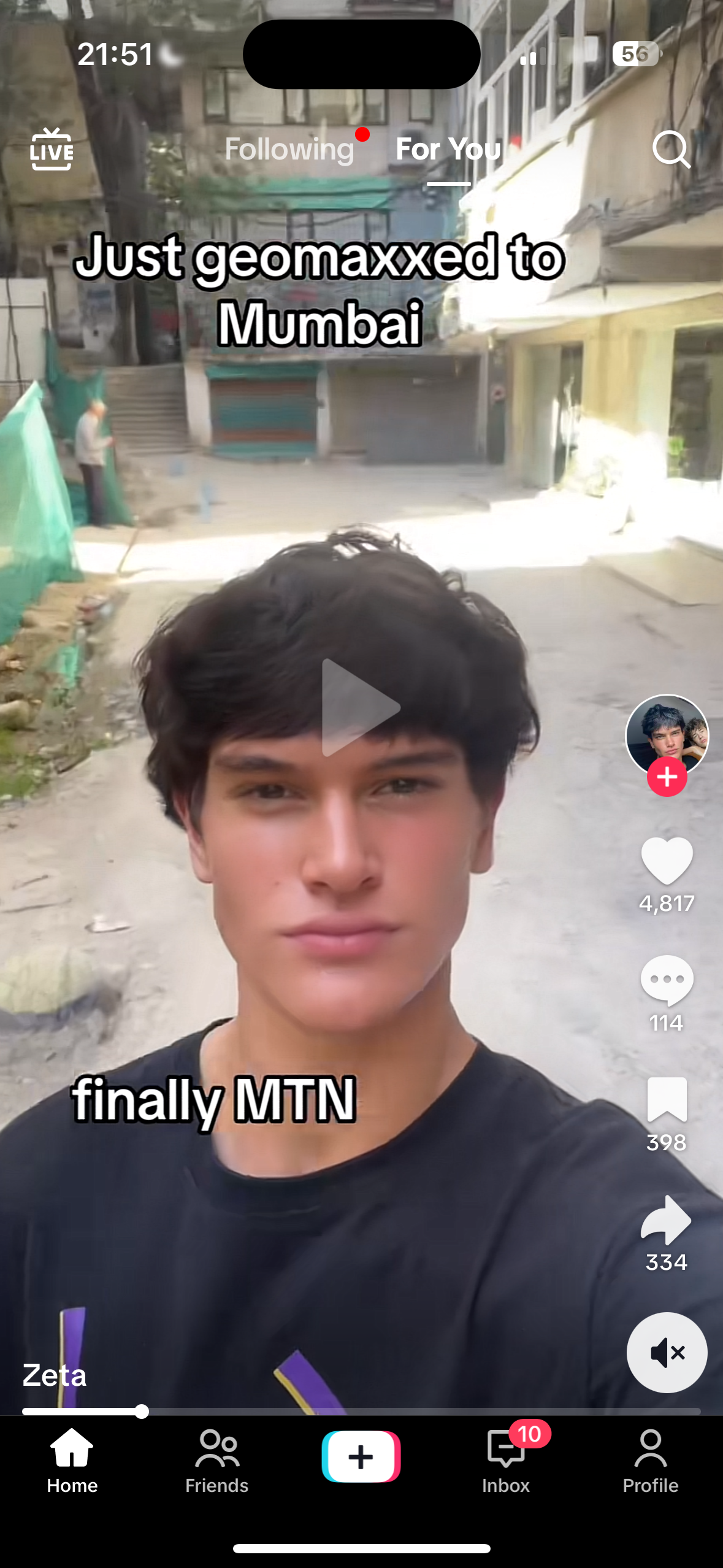723x1568 pixels.
Task: Open Zeta's username link
Action: (x=55, y=1375)
